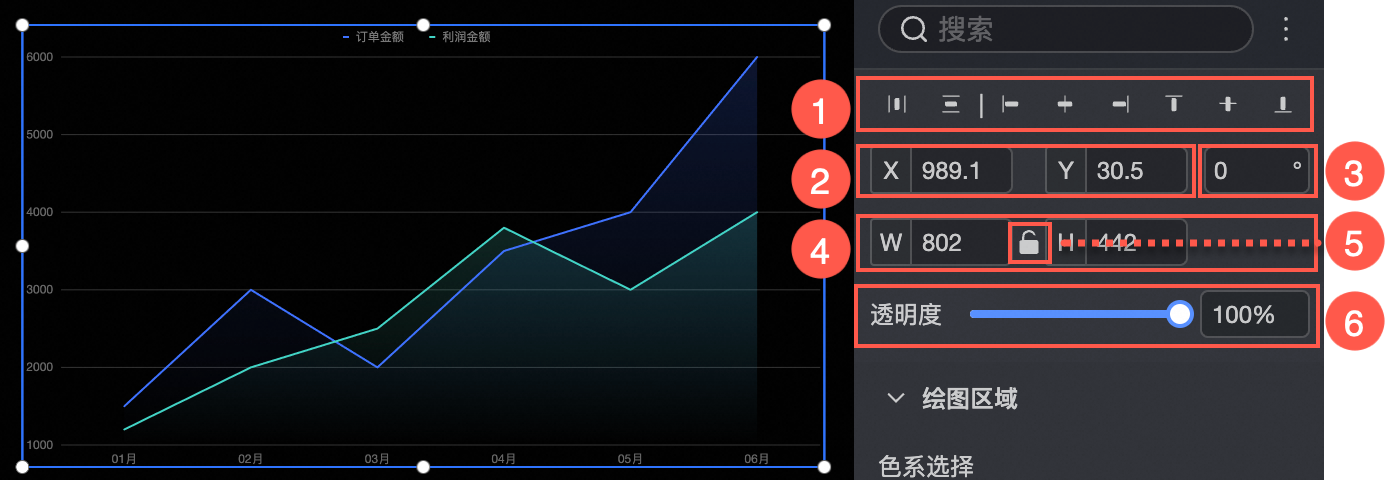Screen dimensions: 1390x480
Task: Align component to the right edge
Action: tap(1120, 104)
